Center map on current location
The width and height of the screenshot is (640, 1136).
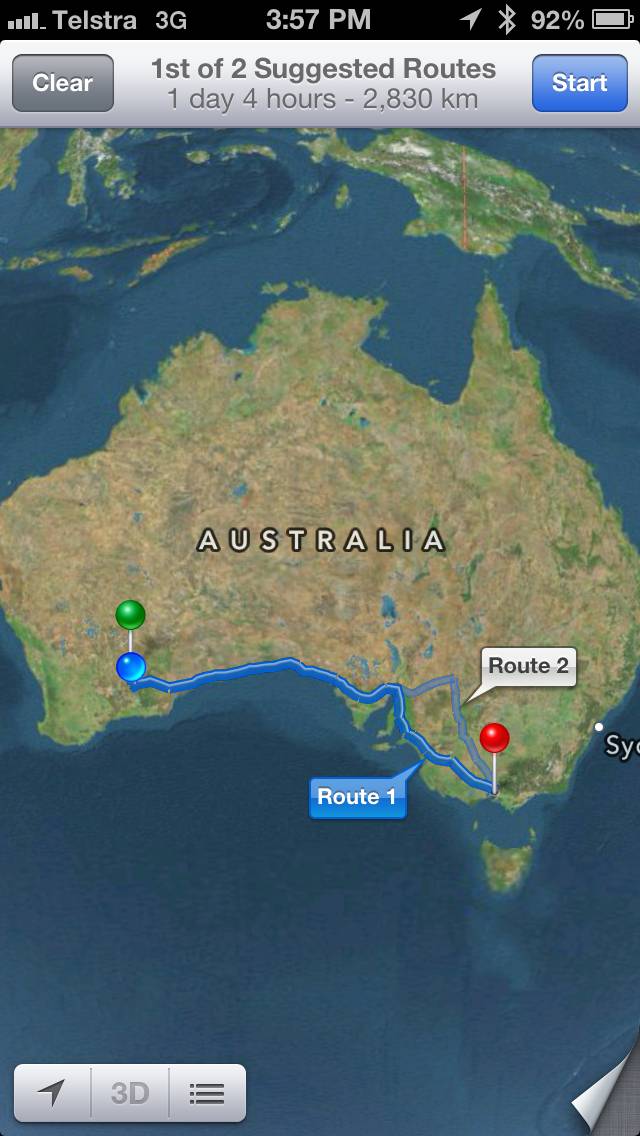pyautogui.click(x=52, y=1093)
